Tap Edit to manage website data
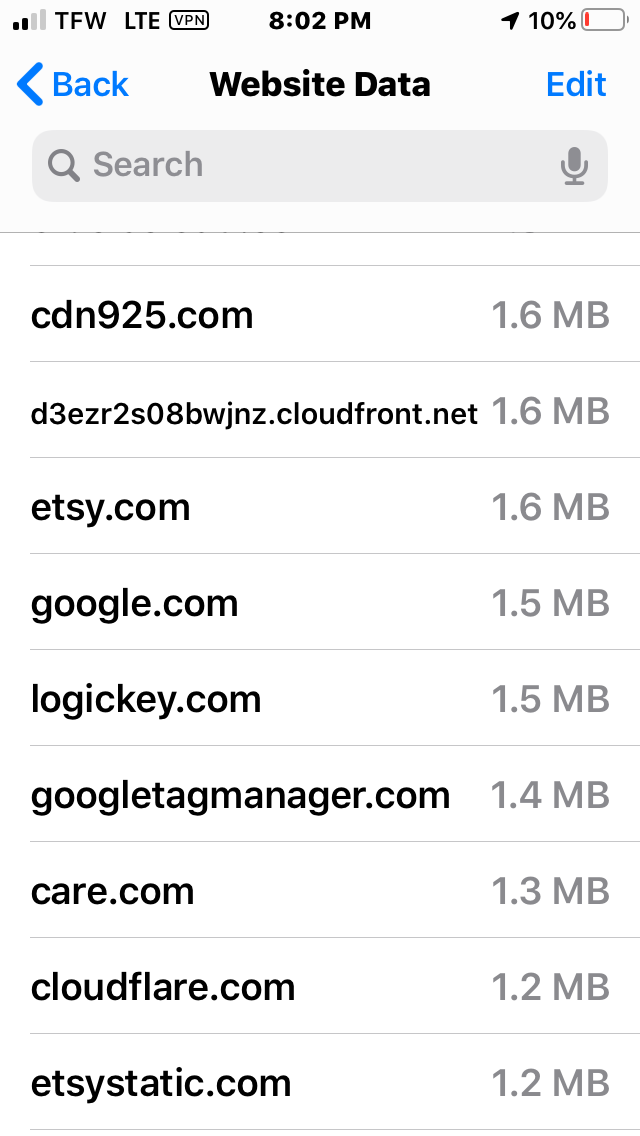Viewport: 640px width, 1136px height. [576, 85]
